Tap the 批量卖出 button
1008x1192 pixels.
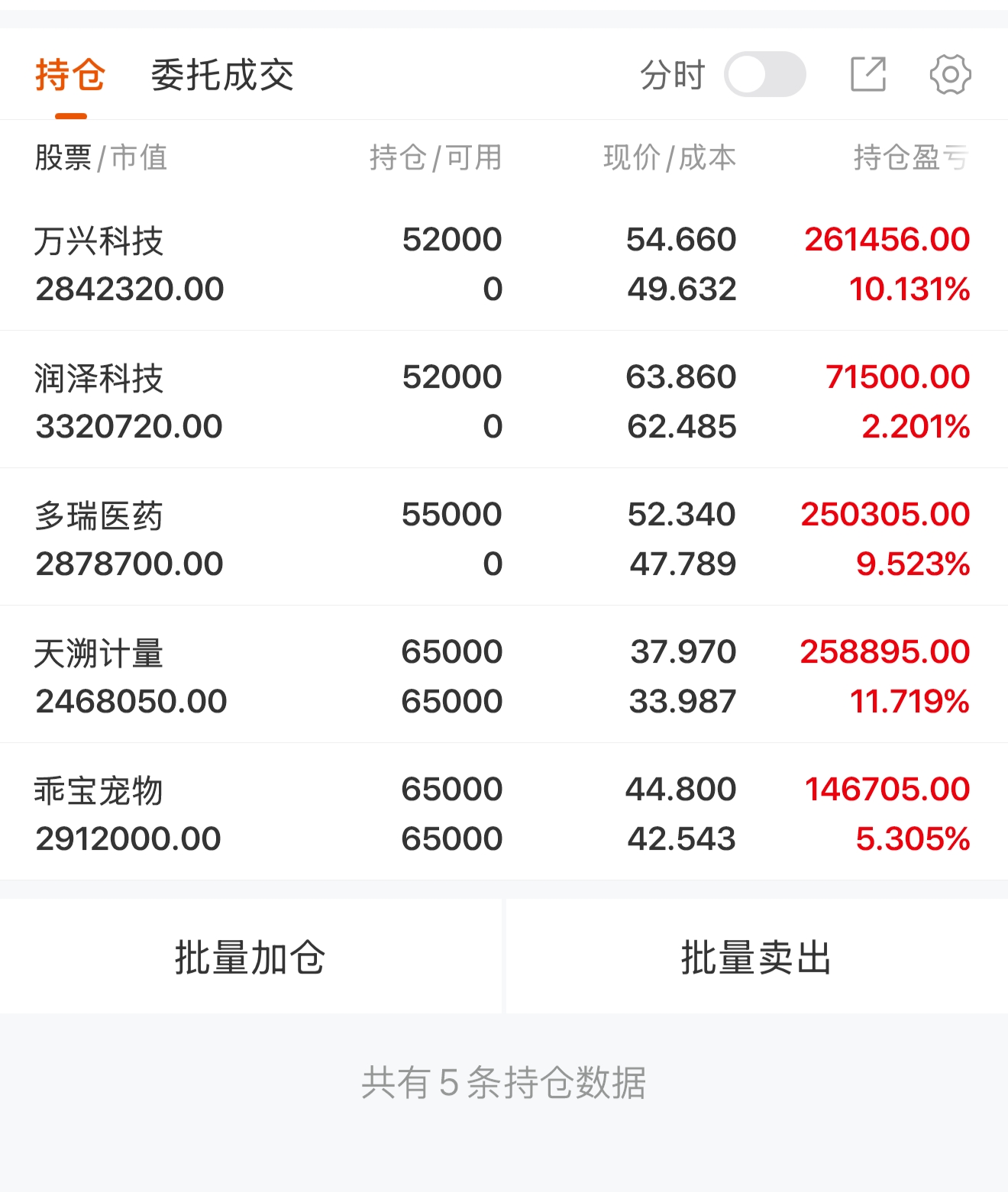click(757, 957)
